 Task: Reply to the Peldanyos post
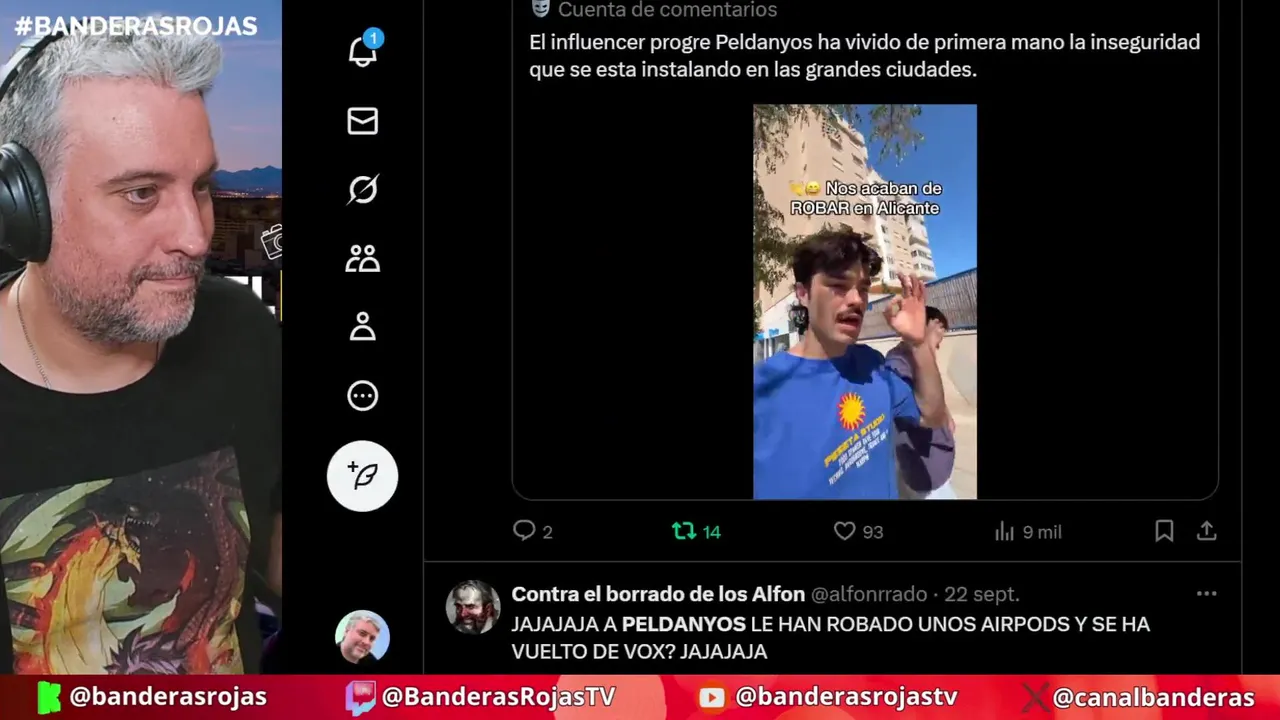(524, 531)
